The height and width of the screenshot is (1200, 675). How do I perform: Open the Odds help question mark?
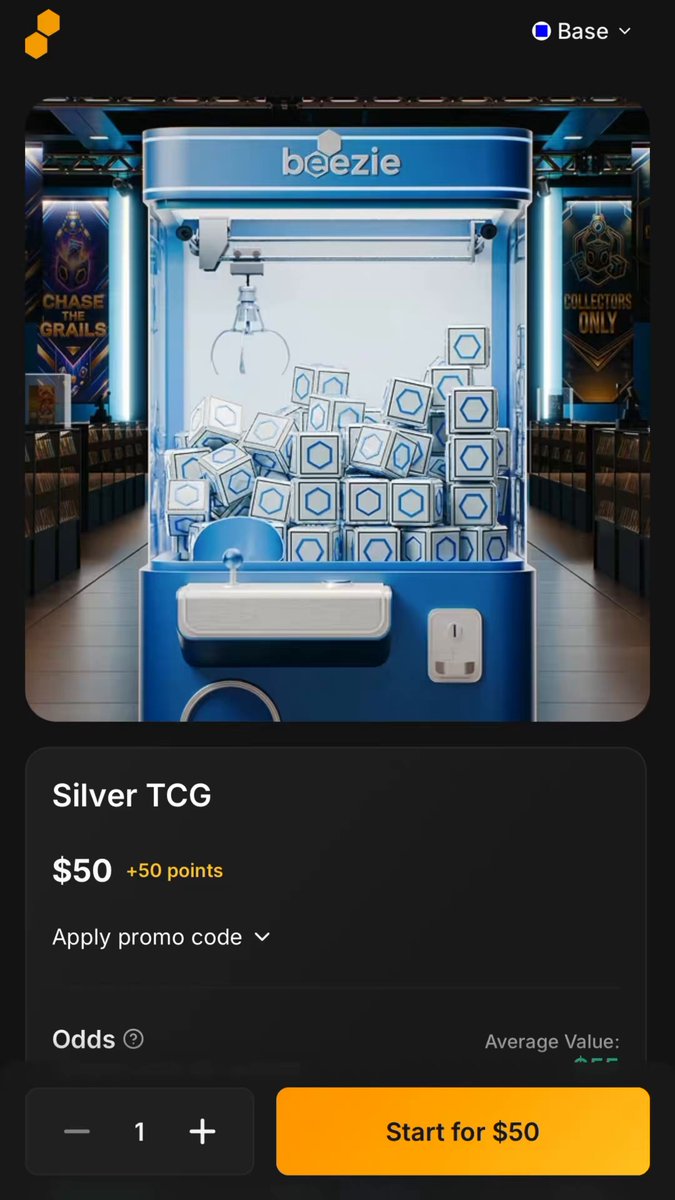(133, 1039)
